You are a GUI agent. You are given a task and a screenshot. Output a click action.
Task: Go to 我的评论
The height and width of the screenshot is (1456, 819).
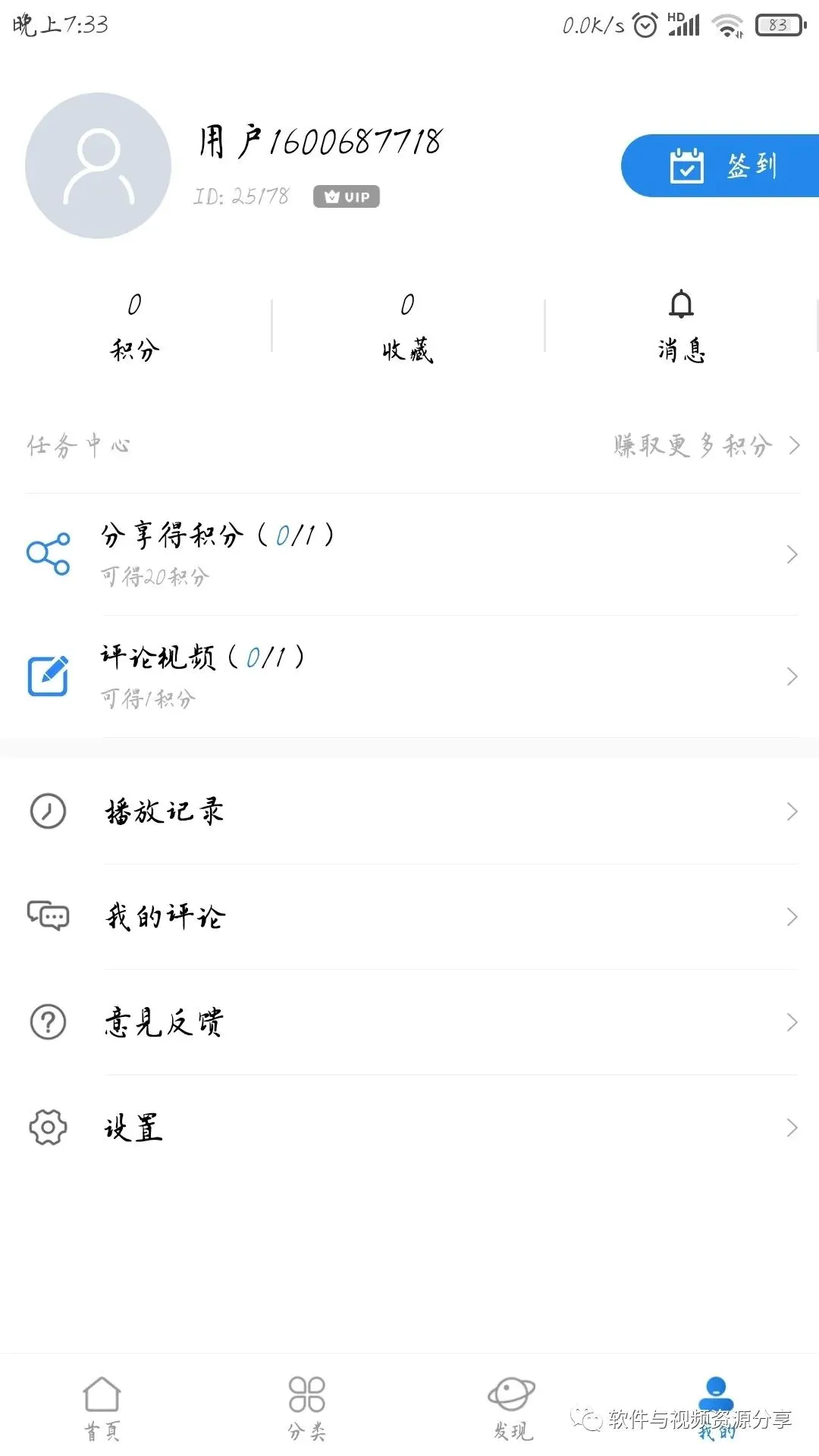(x=409, y=917)
